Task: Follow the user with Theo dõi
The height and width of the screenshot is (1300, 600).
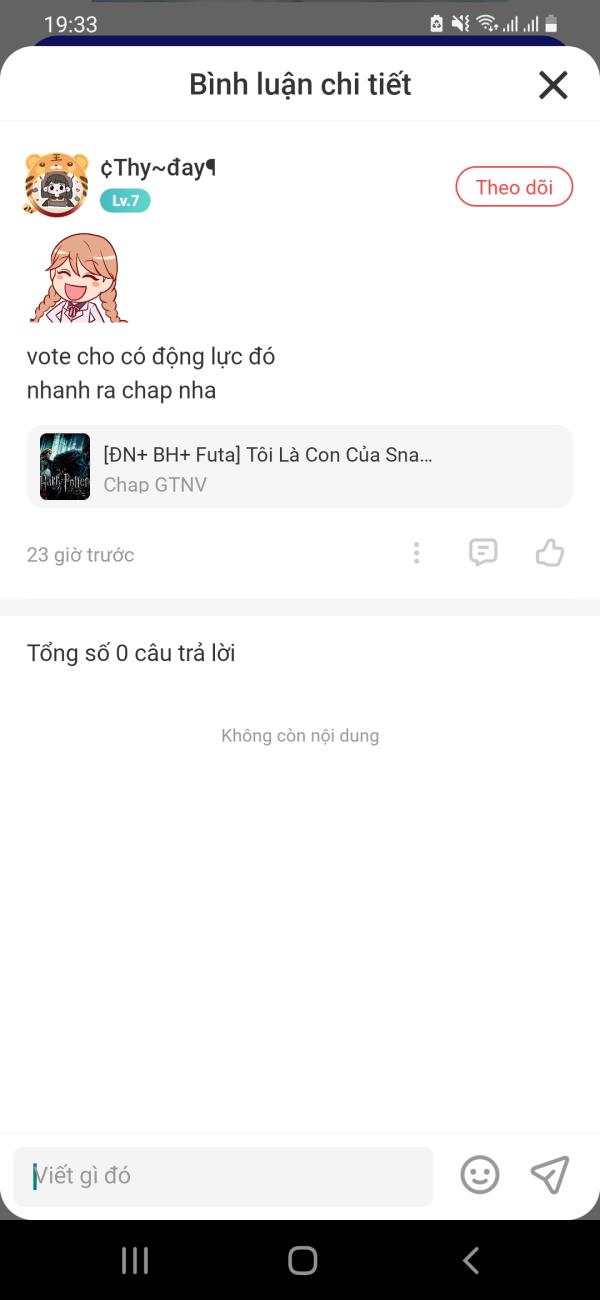Action: click(x=514, y=187)
